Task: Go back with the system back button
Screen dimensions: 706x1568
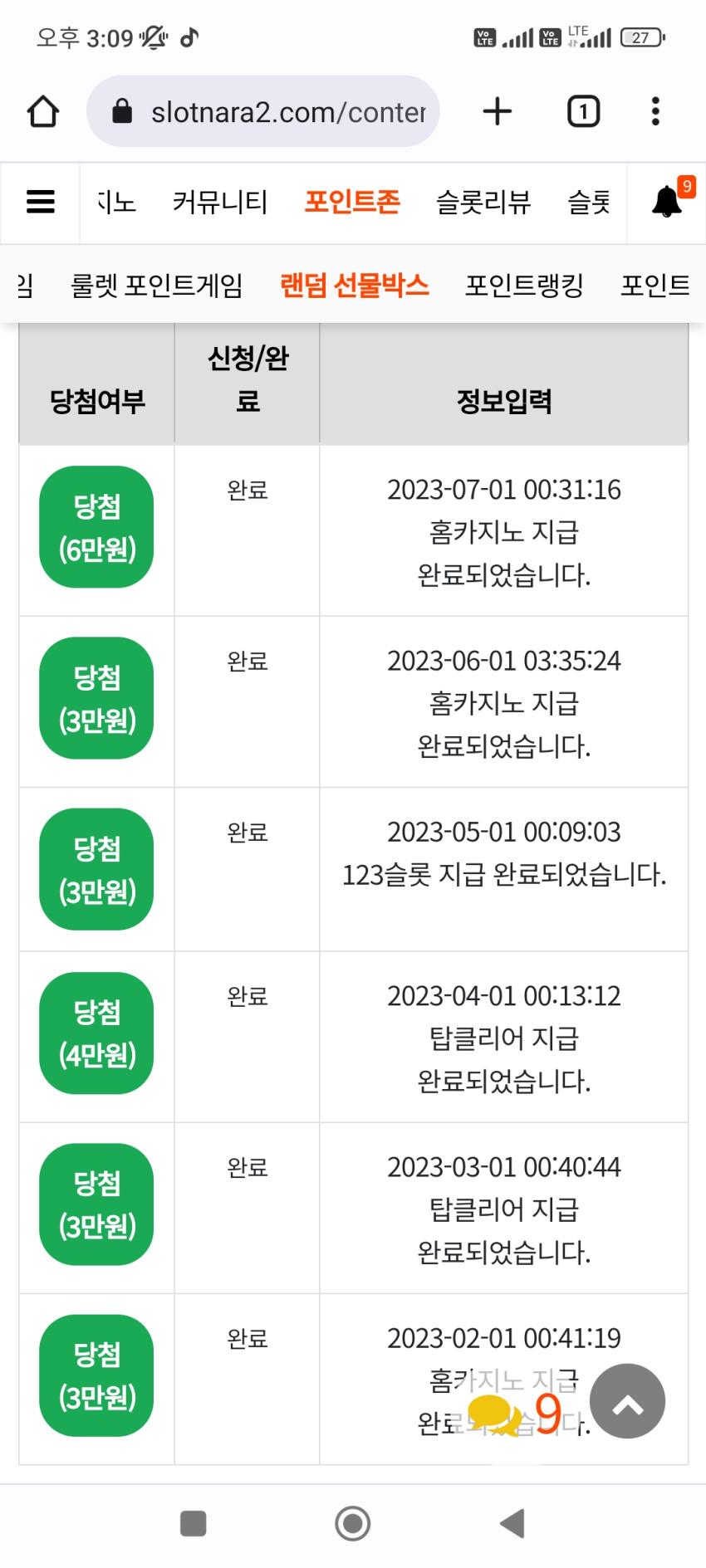Action: 512,1523
